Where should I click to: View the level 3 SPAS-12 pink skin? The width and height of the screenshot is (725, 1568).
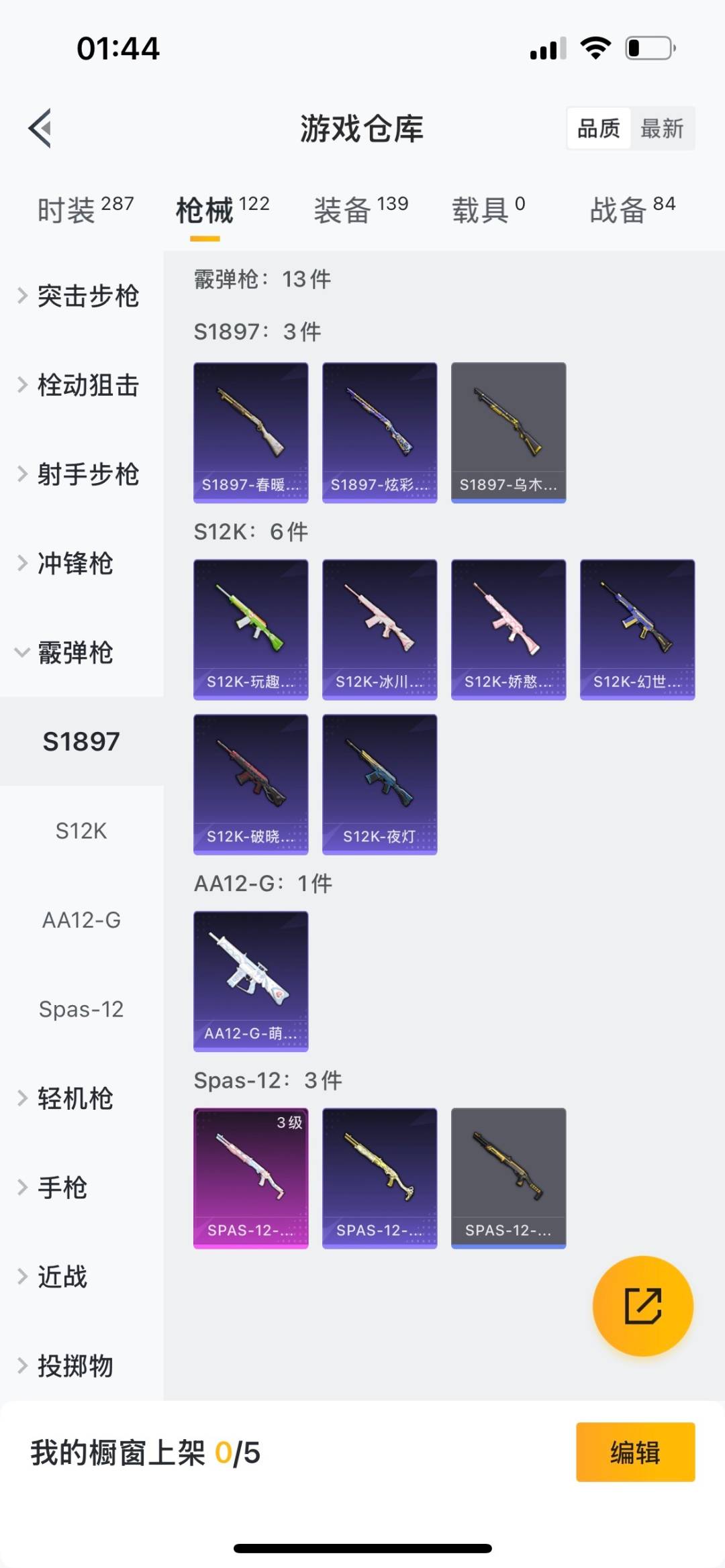click(250, 1179)
